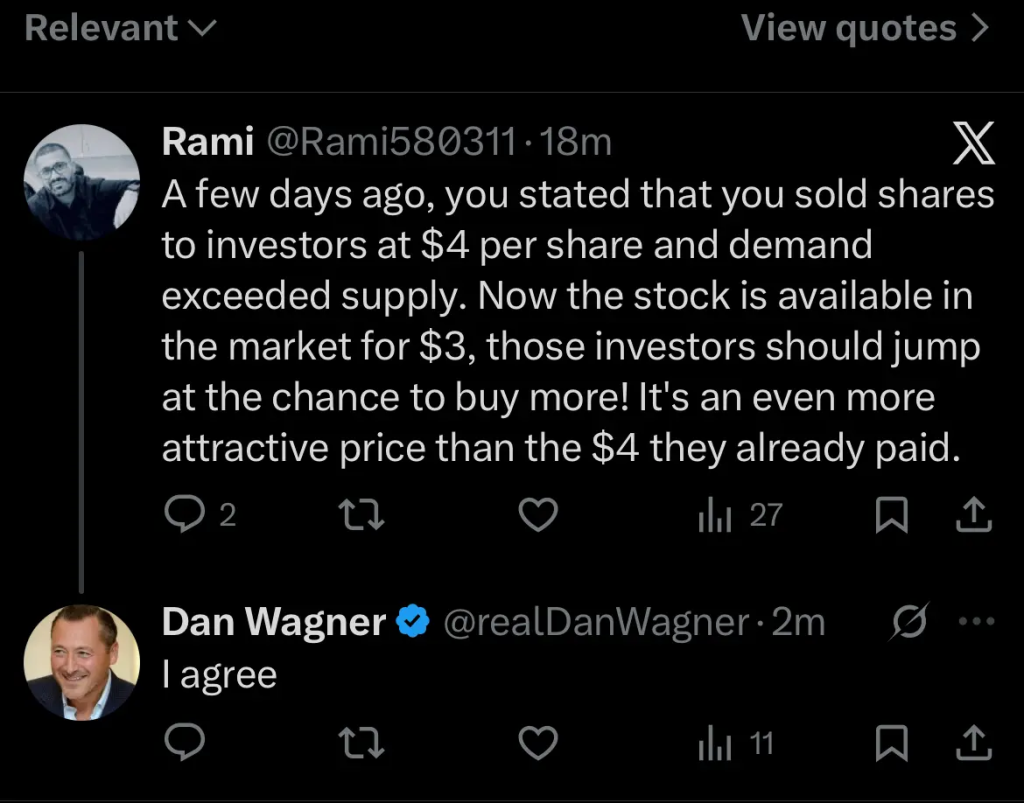Repost Dan Wagner's reply
Viewport: 1024px width, 803px height.
pos(361,743)
